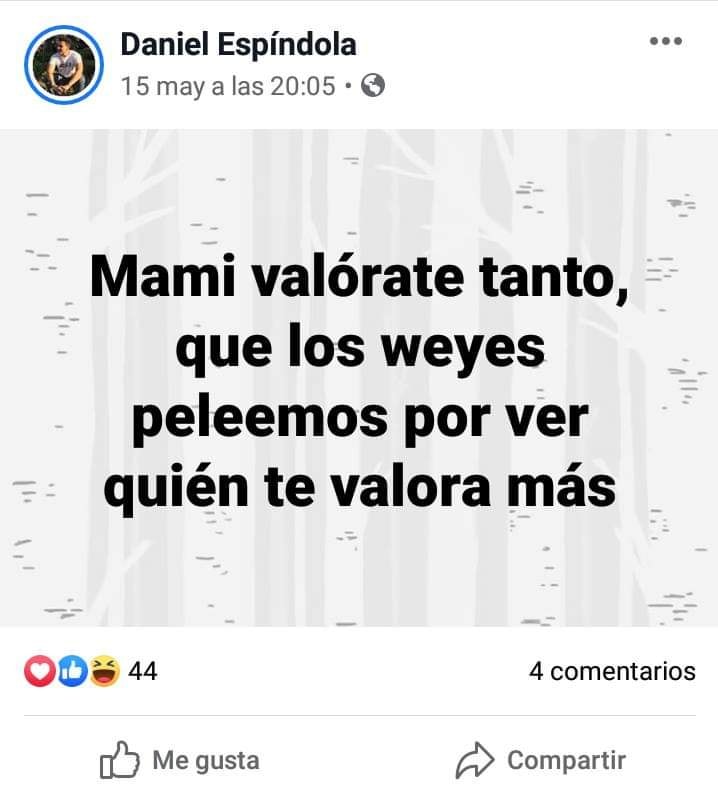Viewport: 718px width, 786px height.
Task: Open the 4 comentarios
Action: (611, 671)
